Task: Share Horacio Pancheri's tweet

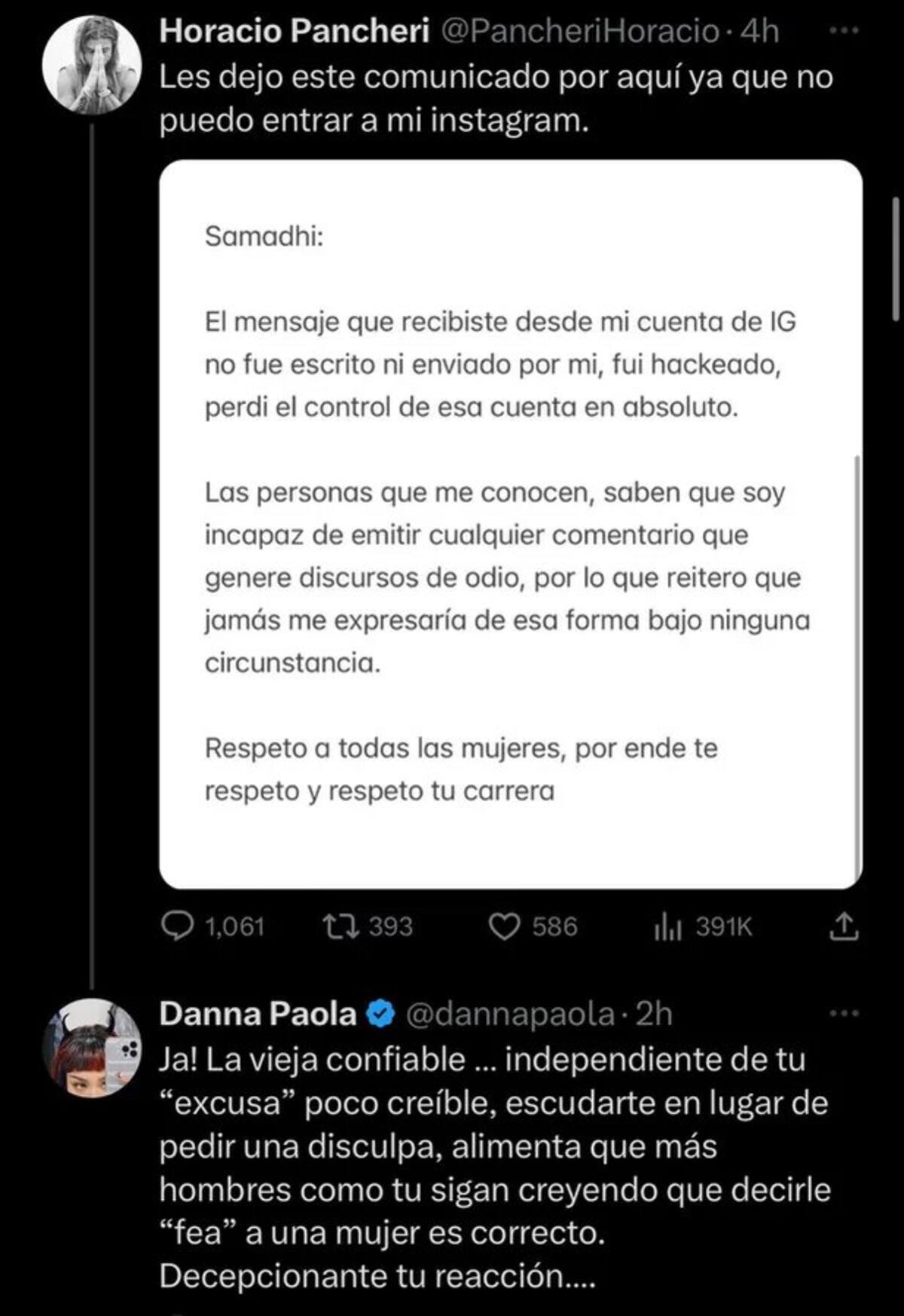Action: click(844, 926)
